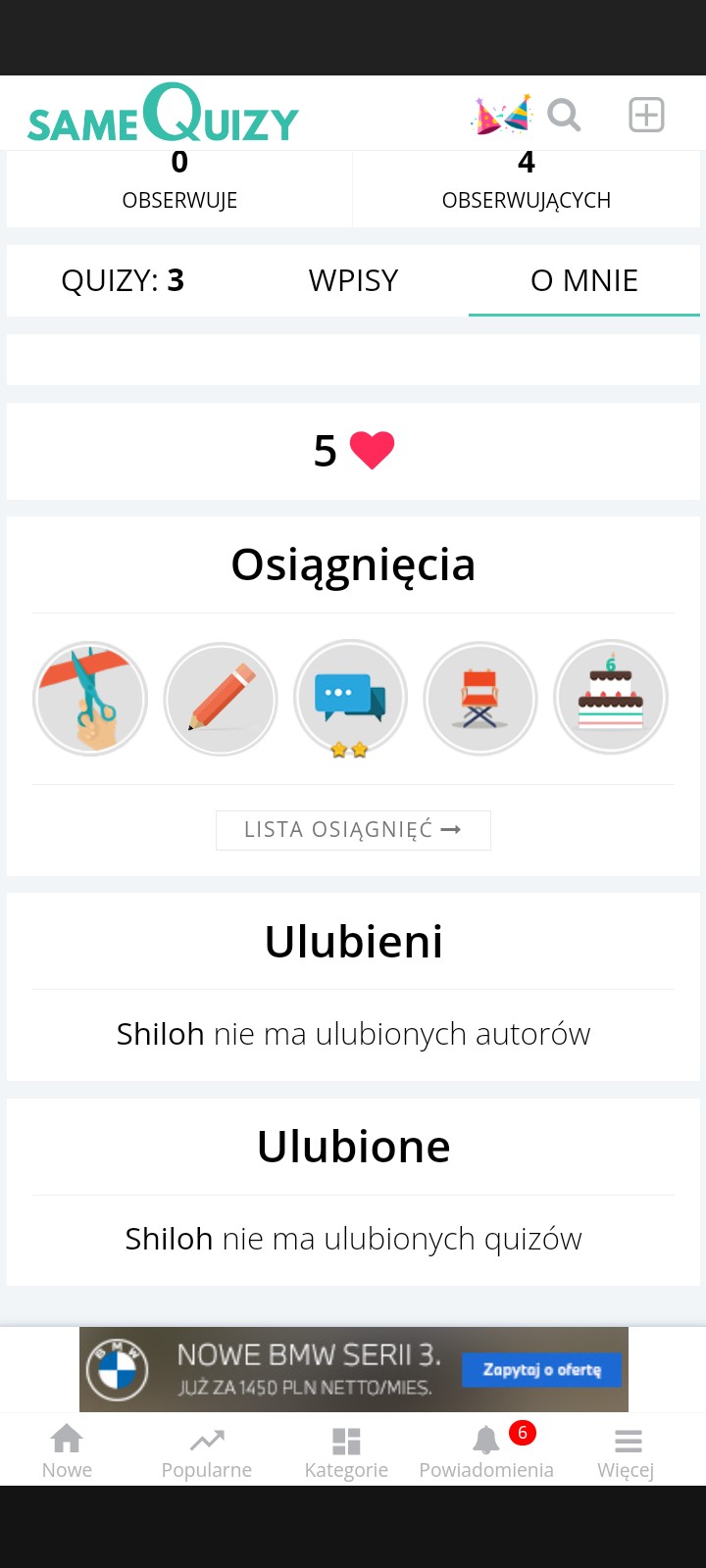706x1568 pixels.
Task: Open the Wpisy tab
Action: (353, 281)
